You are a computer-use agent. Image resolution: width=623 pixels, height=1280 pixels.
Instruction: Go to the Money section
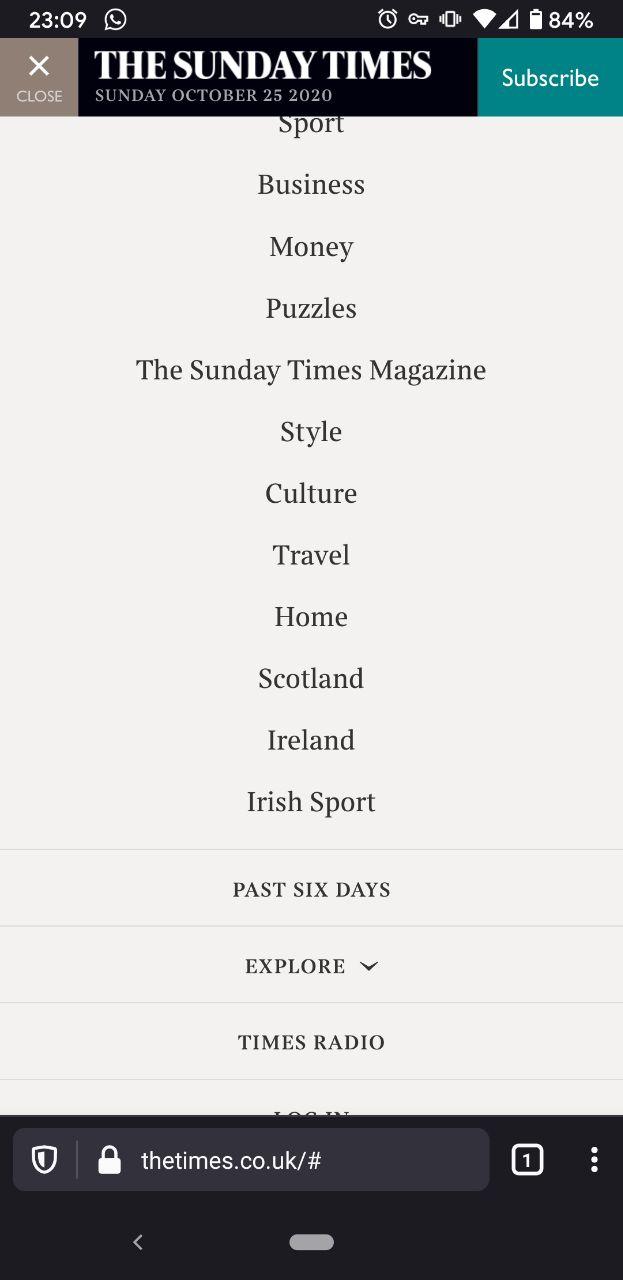pyautogui.click(x=311, y=247)
